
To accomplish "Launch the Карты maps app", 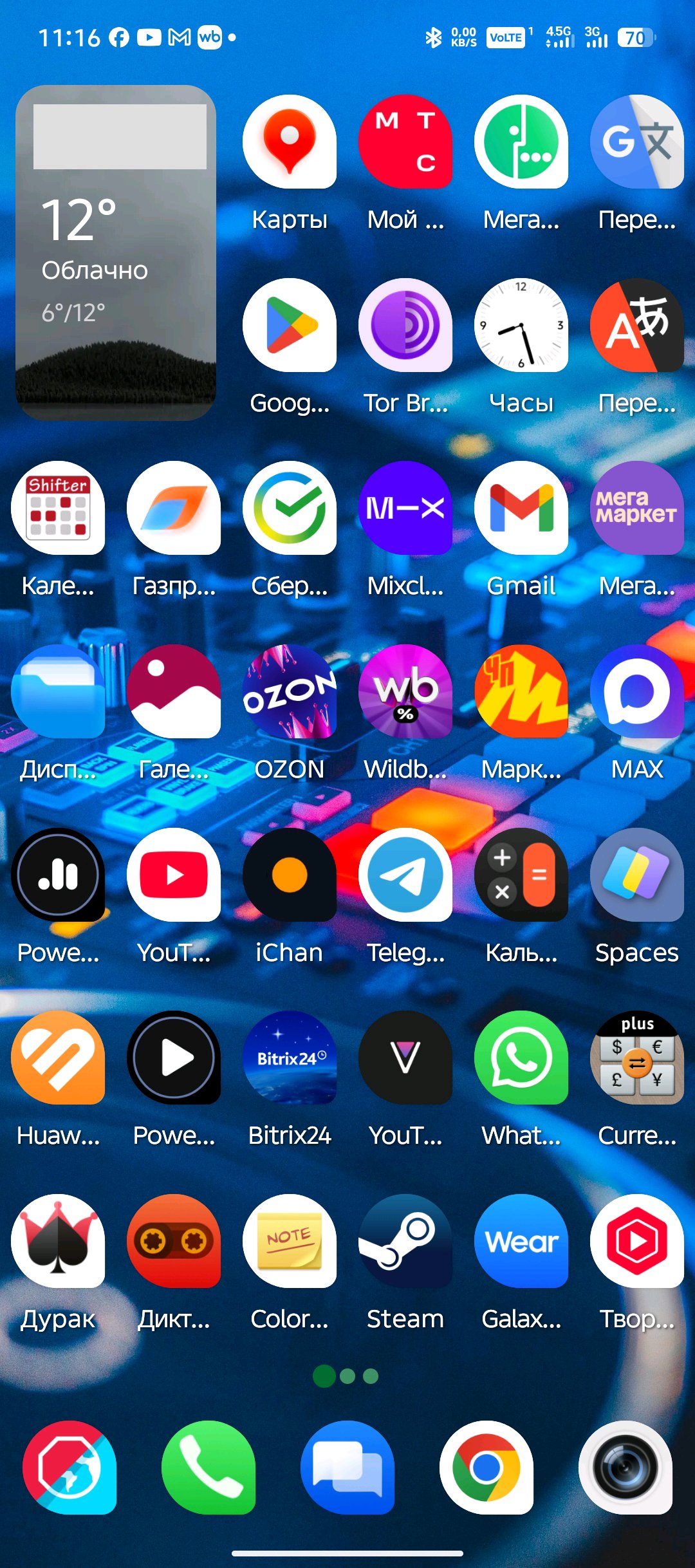I will (x=290, y=142).
